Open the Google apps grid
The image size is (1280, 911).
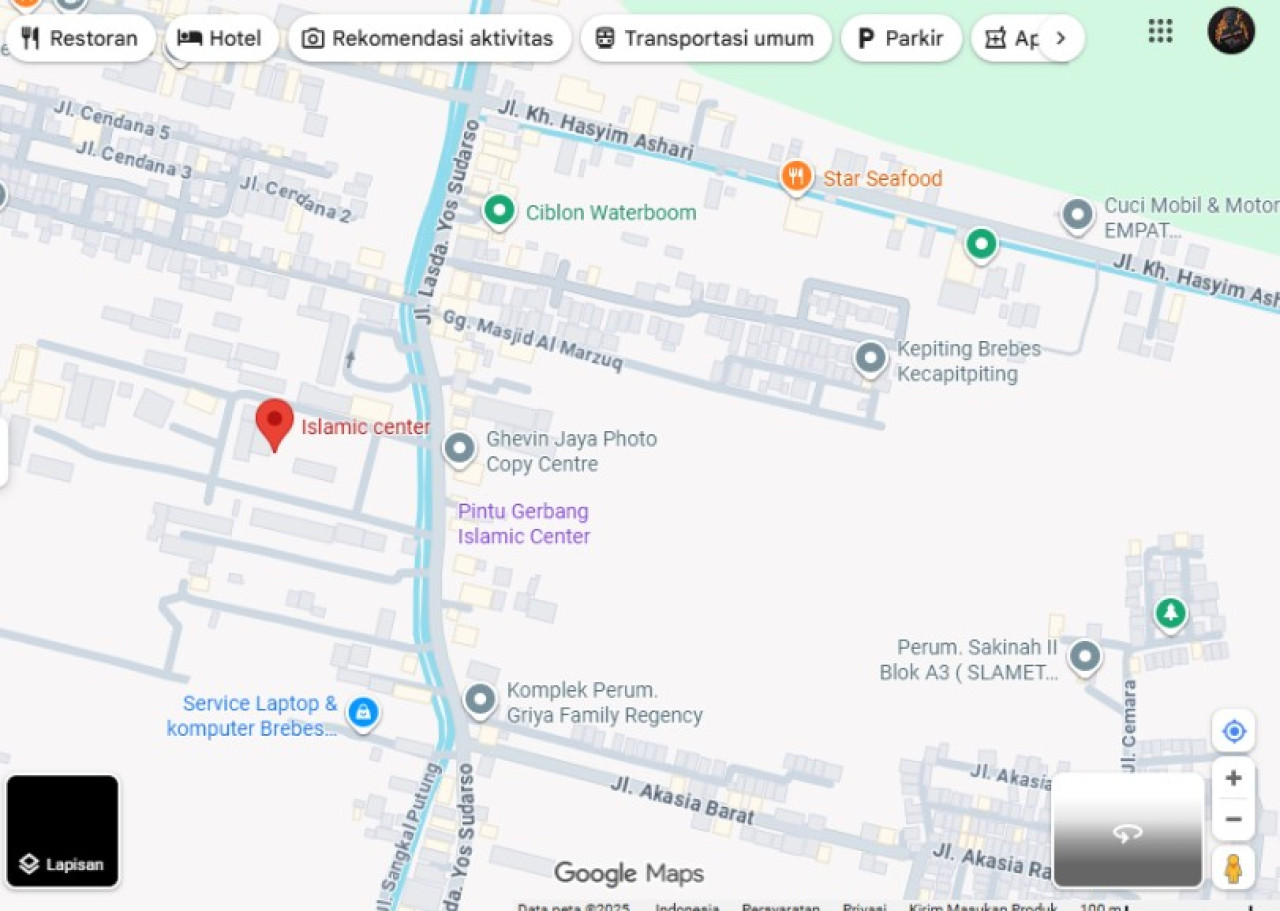point(1160,31)
